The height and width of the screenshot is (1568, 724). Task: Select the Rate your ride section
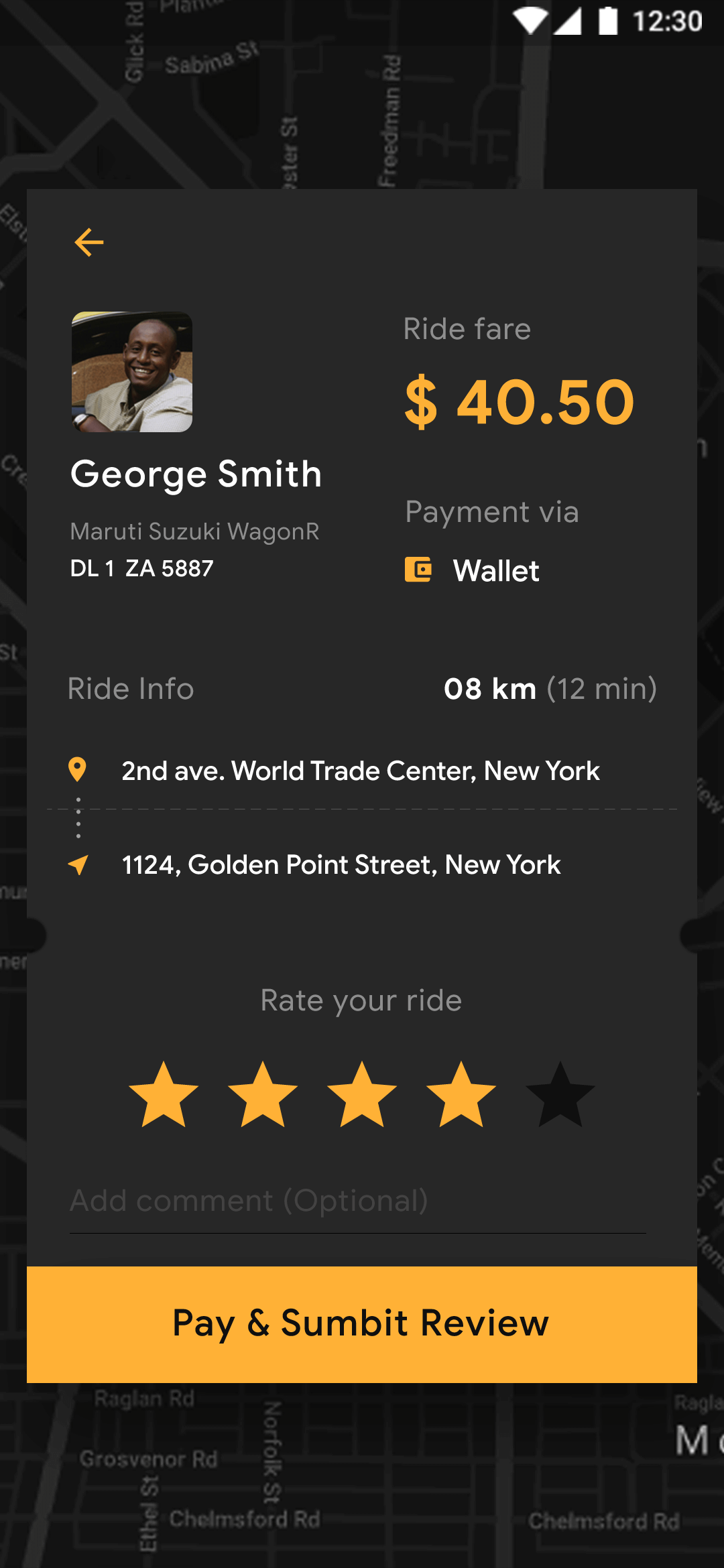(x=361, y=1000)
